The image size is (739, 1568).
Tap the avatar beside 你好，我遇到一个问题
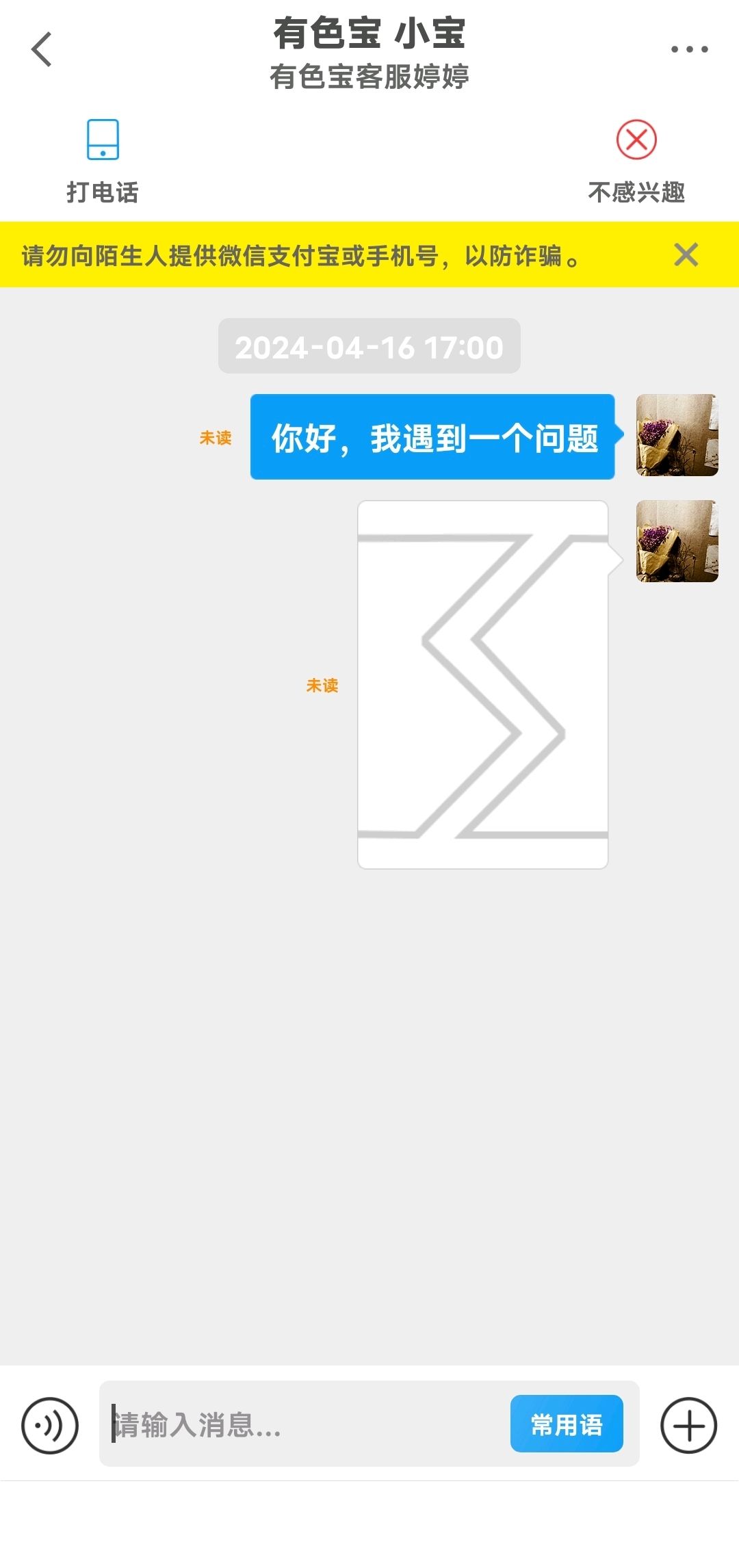coord(677,435)
